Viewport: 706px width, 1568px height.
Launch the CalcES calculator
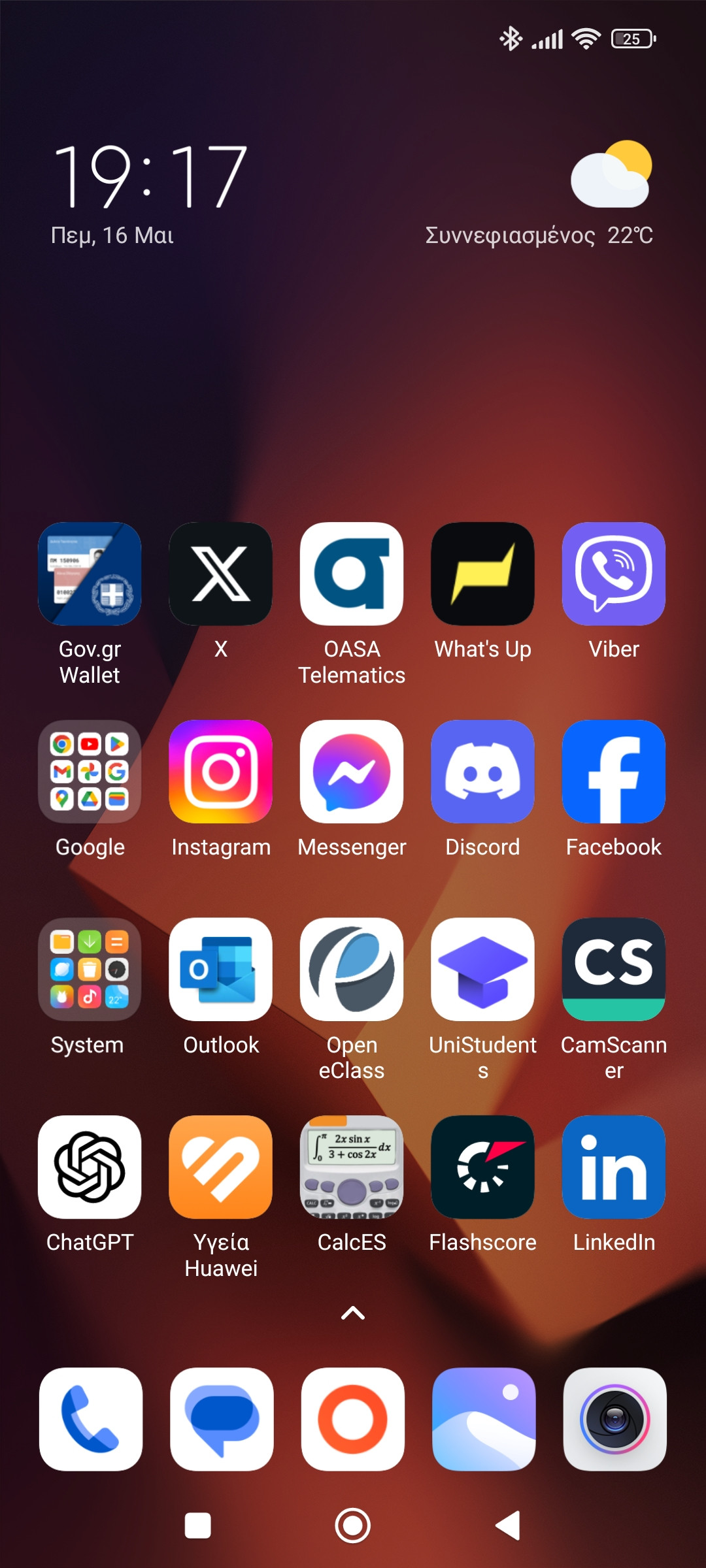coord(352,1167)
